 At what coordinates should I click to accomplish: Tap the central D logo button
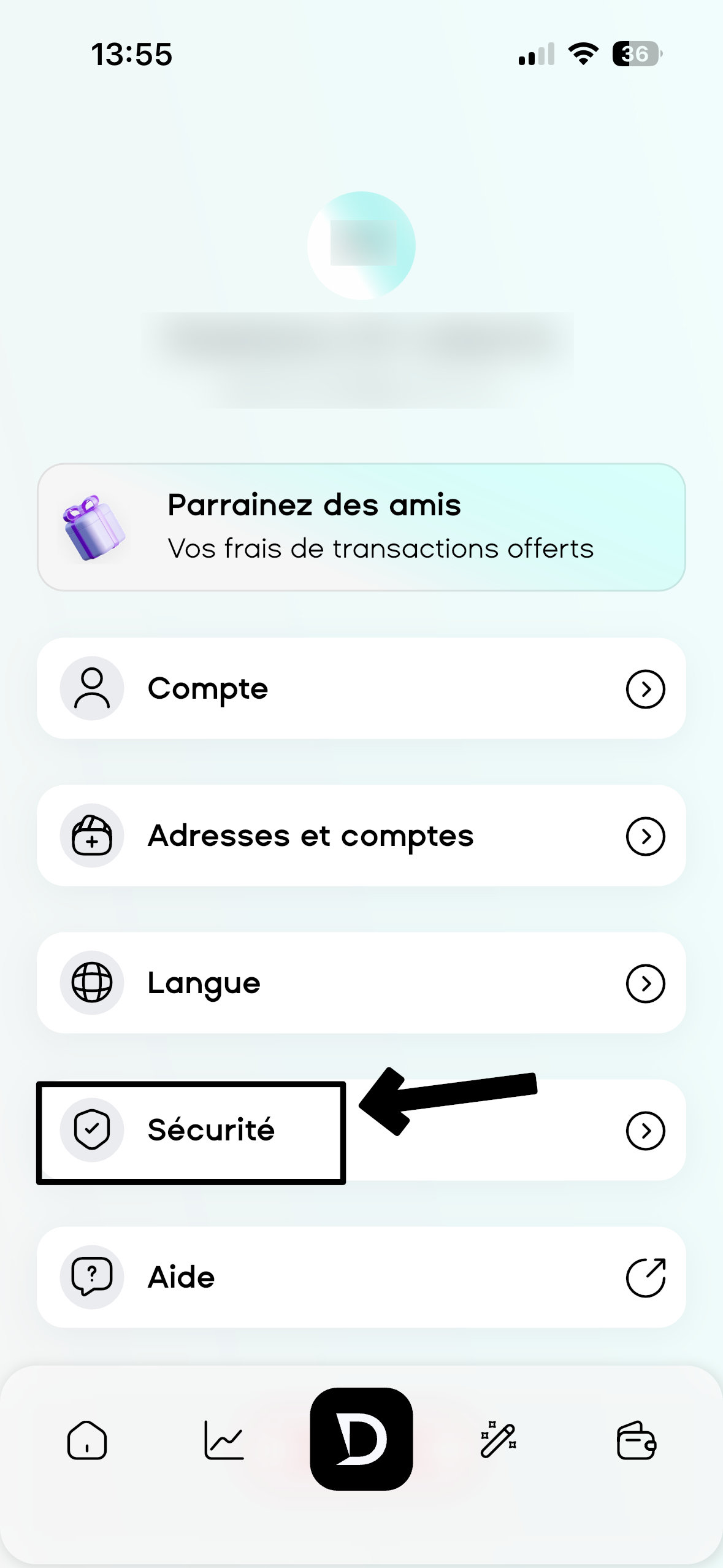point(361,1439)
